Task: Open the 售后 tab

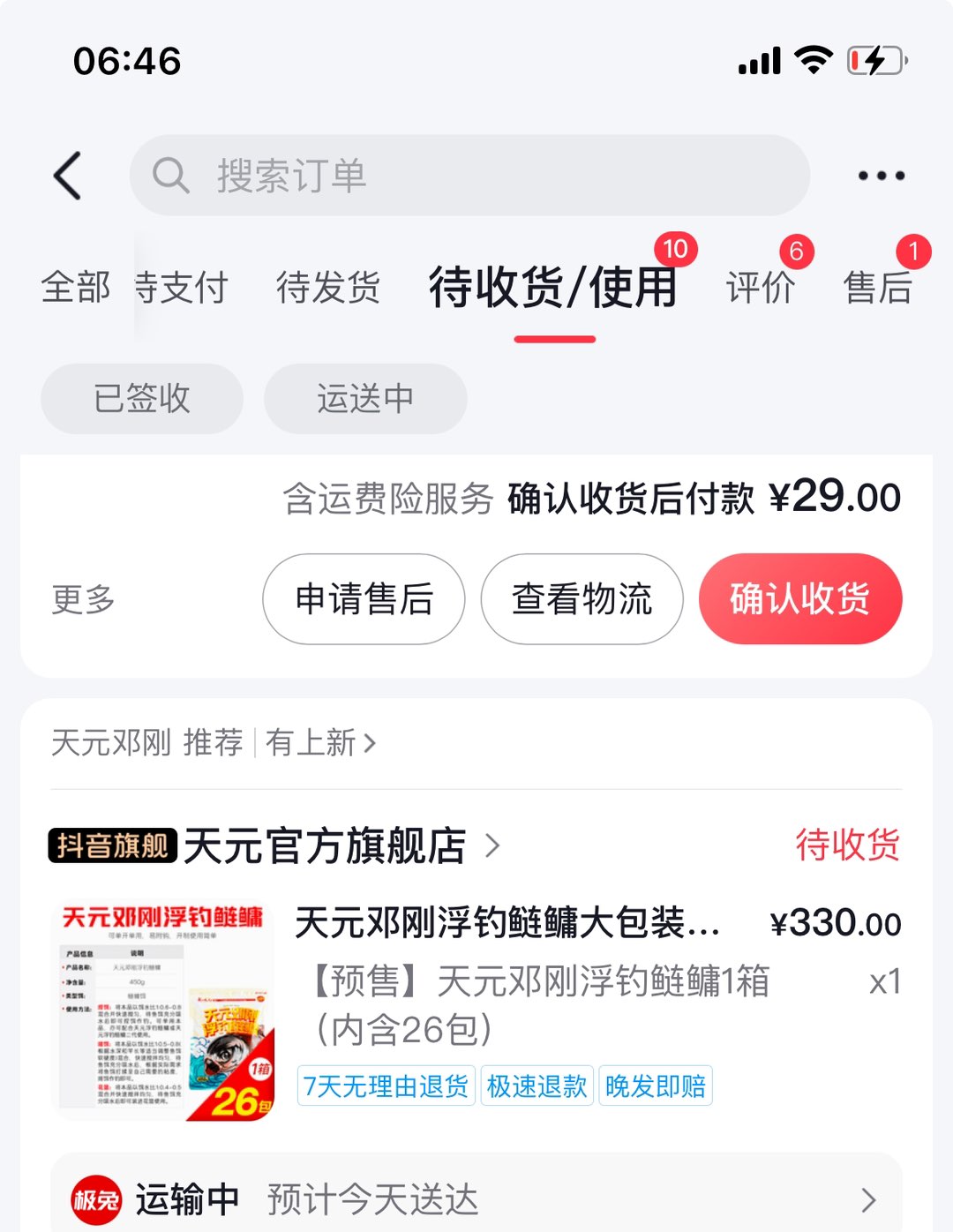Action: tap(877, 288)
